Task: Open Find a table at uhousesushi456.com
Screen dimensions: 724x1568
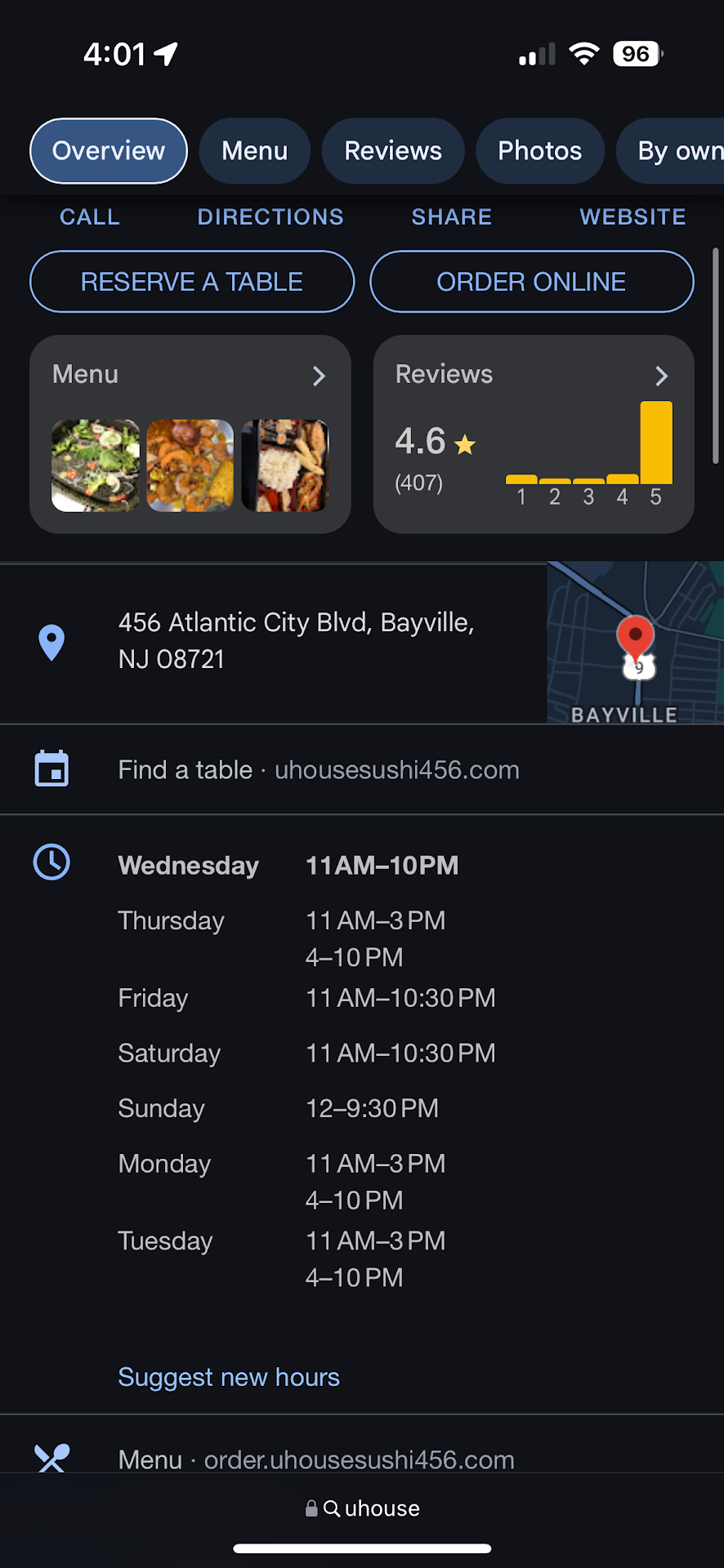Action: 319,770
